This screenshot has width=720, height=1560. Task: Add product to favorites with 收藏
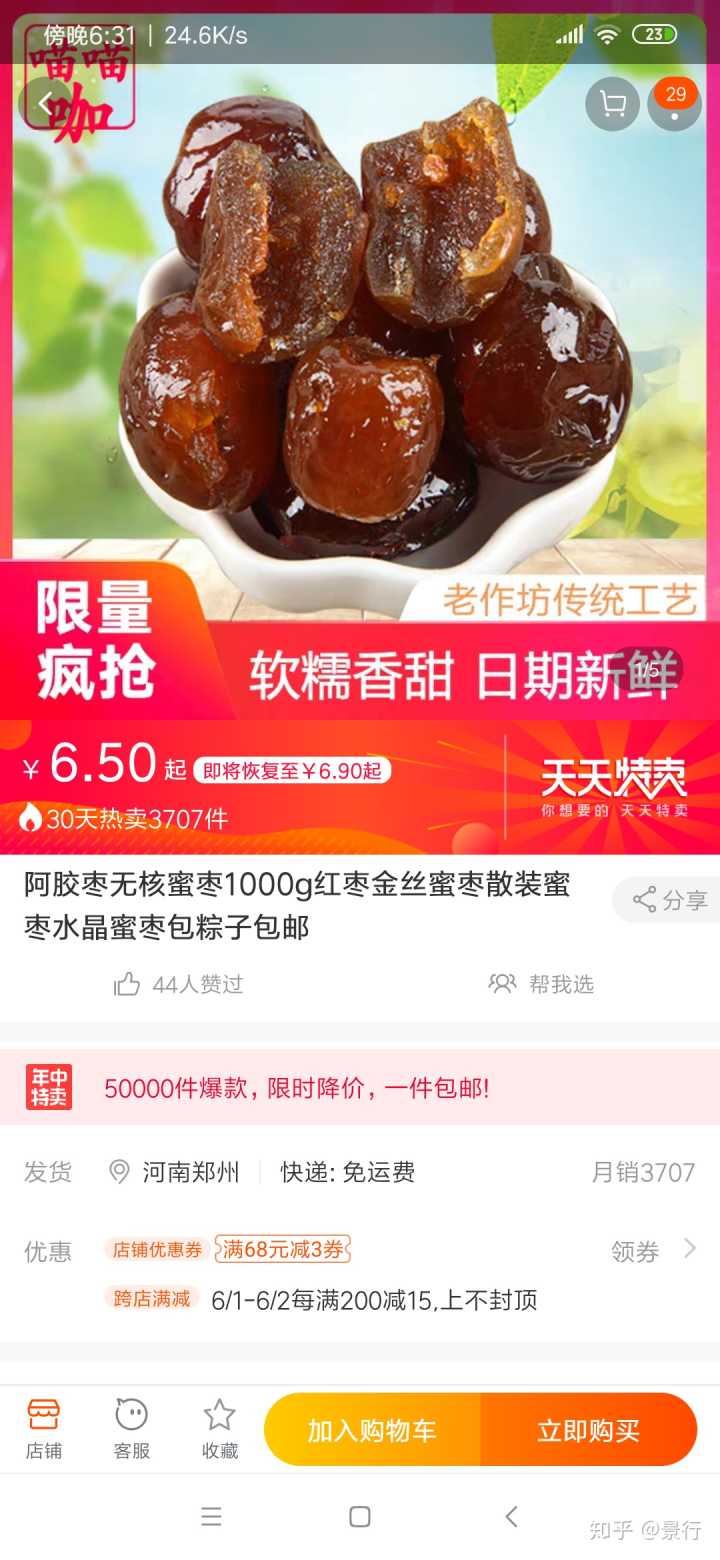coord(220,1429)
